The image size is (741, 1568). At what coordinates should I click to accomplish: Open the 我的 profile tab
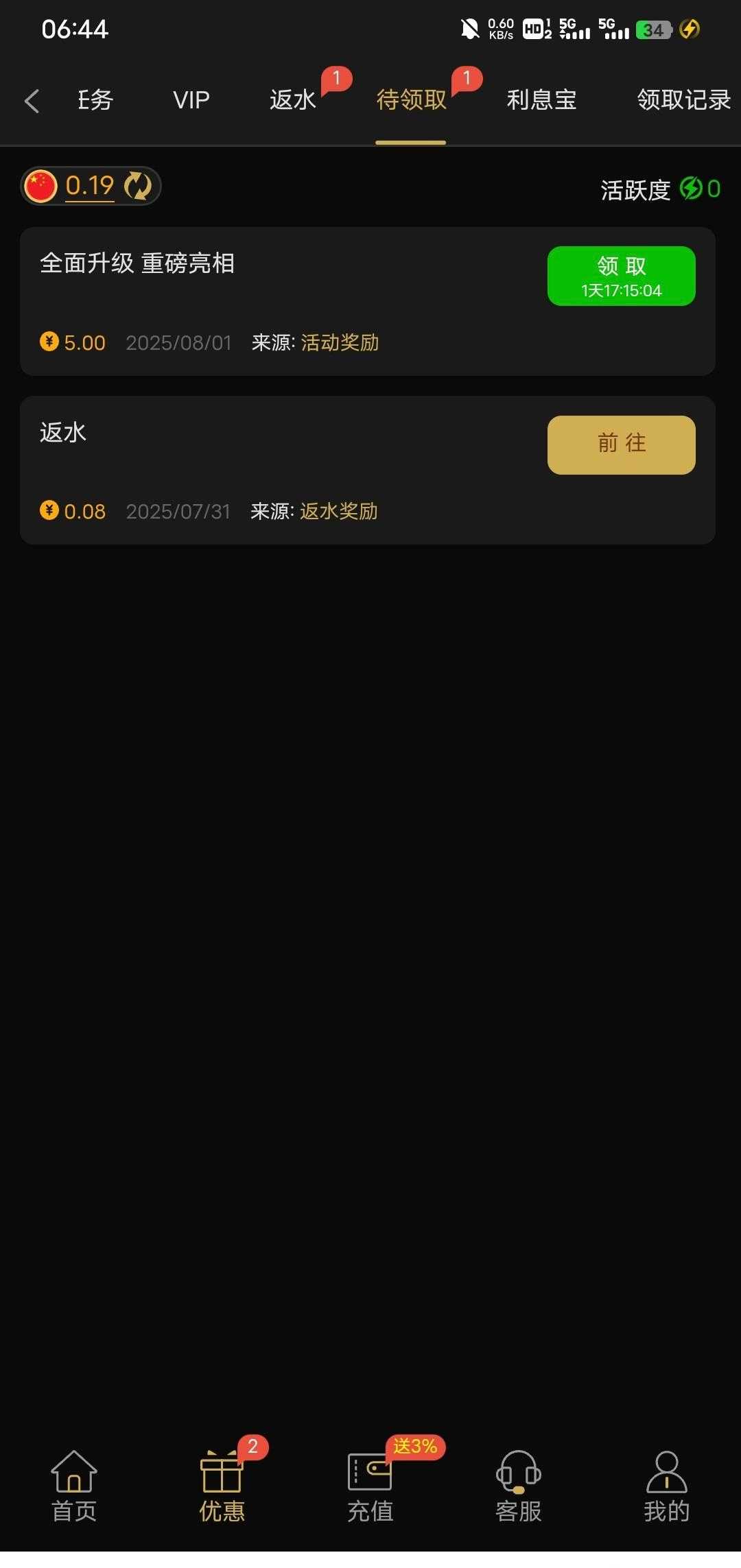point(666,1486)
